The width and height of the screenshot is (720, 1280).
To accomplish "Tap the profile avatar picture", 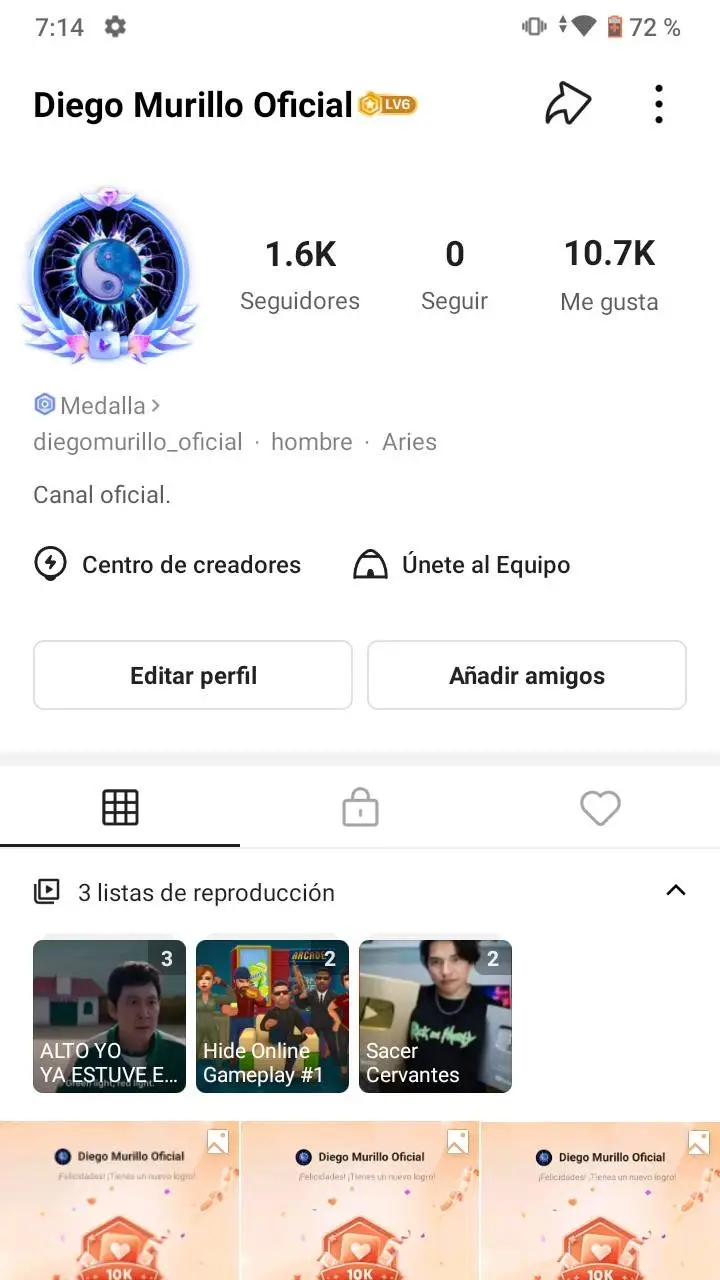I will coord(108,274).
